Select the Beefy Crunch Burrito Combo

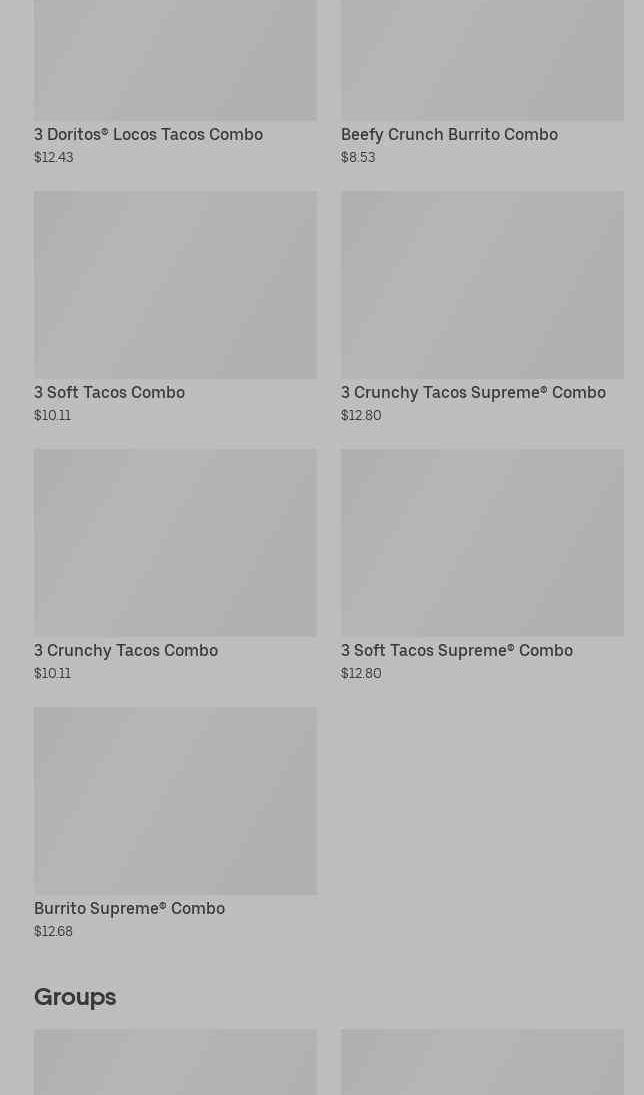(x=482, y=82)
